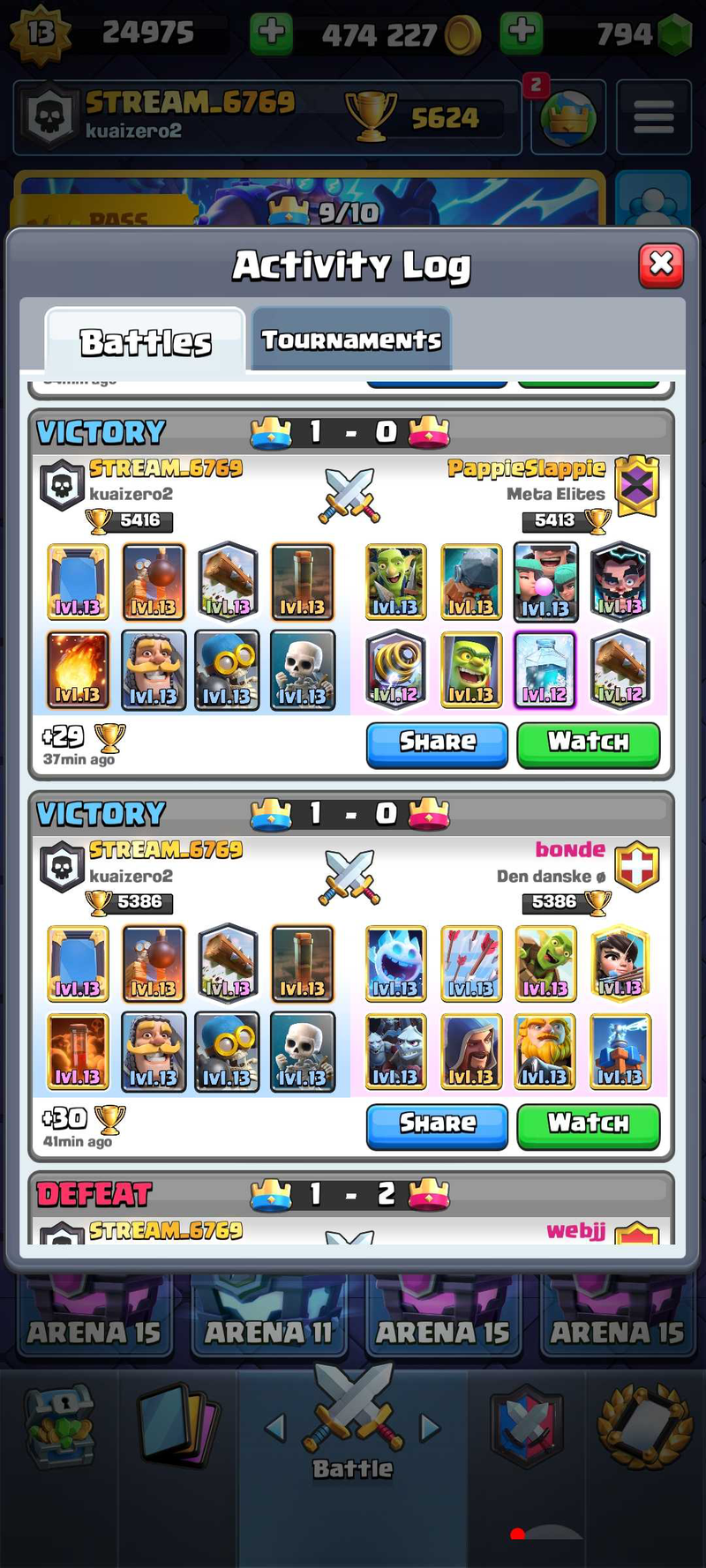Share the battle against PappieSlappie
Viewport: 706px width, 1568px height.
[437, 743]
